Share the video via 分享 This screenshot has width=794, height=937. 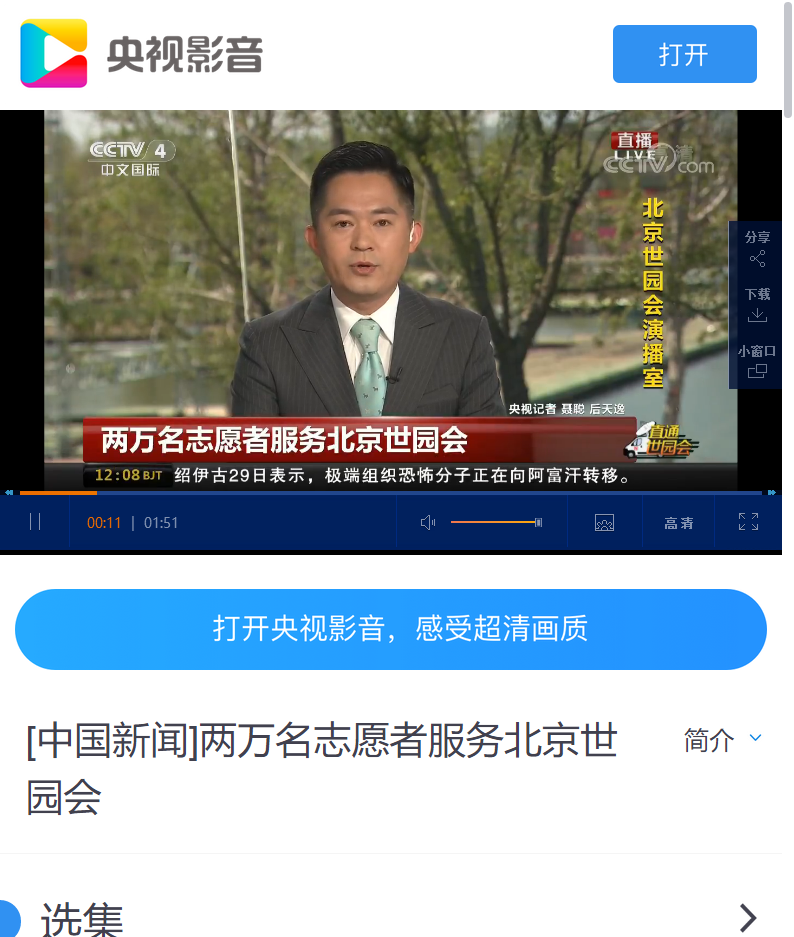(757, 250)
